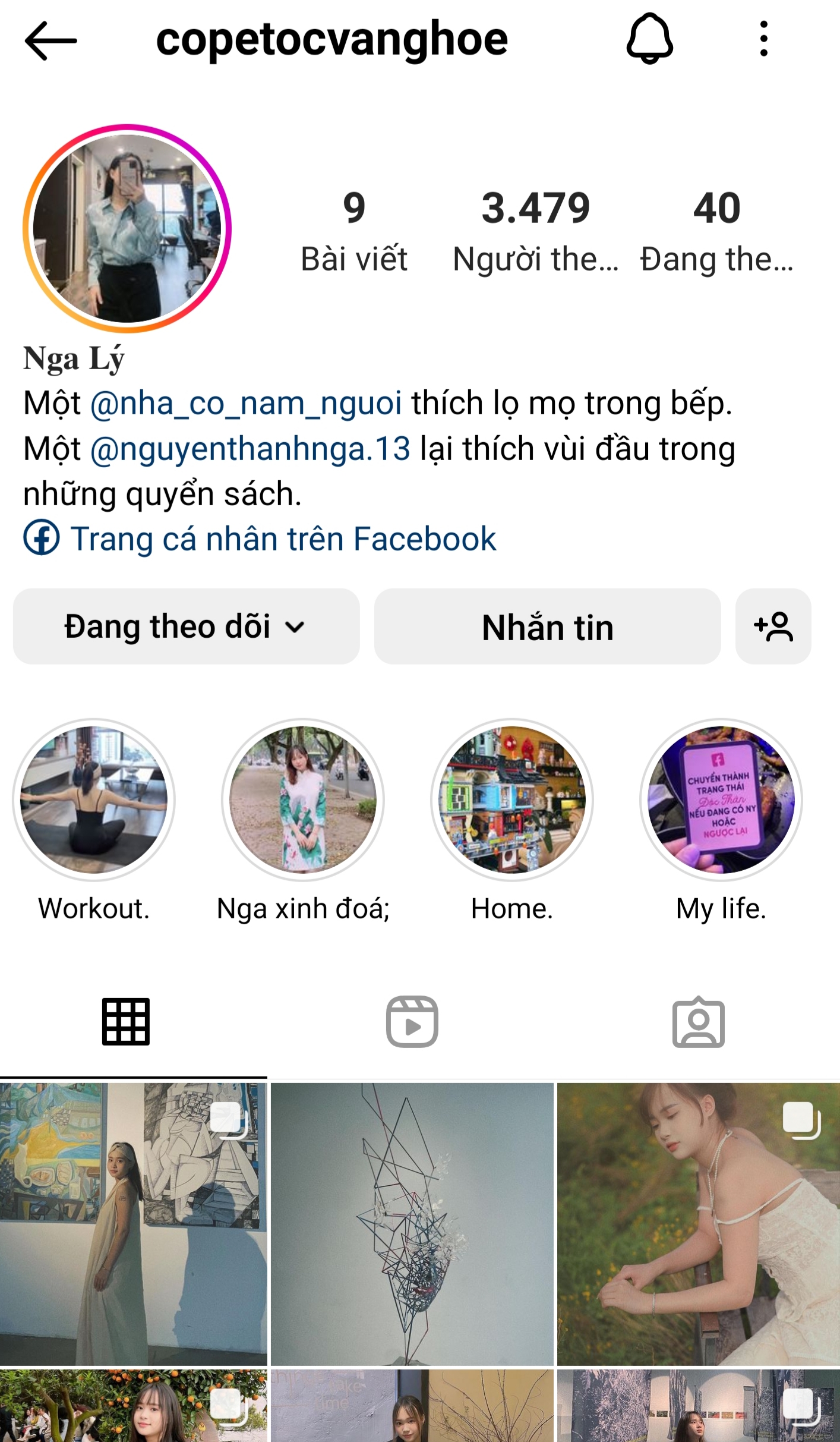This screenshot has width=840, height=1442.
Task: Open the wire sculpture post
Action: click(x=412, y=1223)
